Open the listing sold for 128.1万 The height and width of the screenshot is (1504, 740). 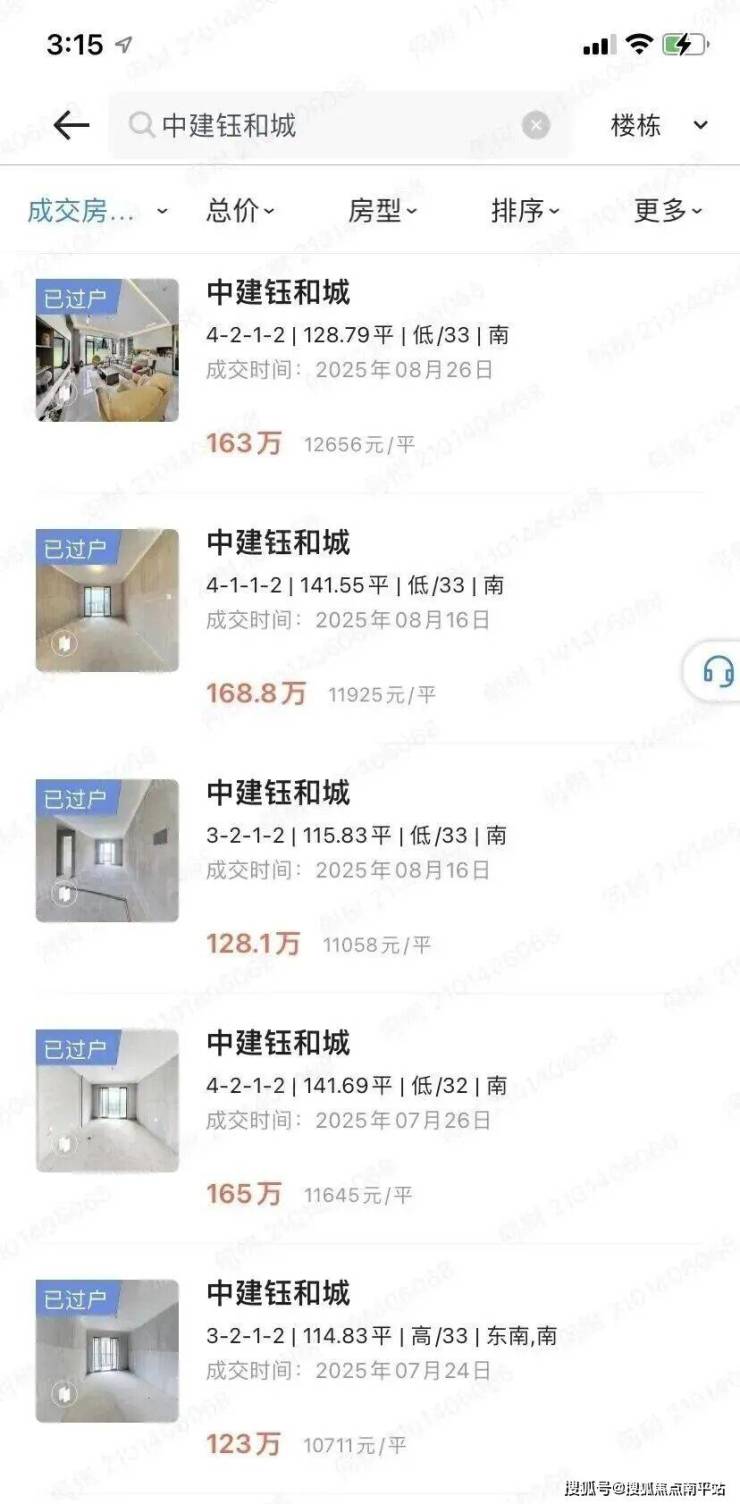370,868
